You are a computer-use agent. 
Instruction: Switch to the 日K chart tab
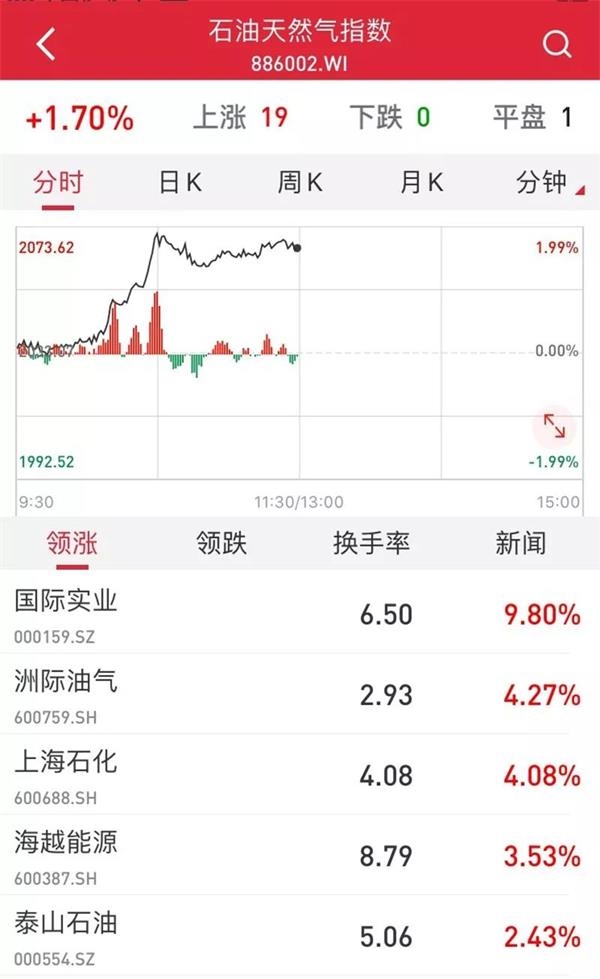click(x=180, y=182)
